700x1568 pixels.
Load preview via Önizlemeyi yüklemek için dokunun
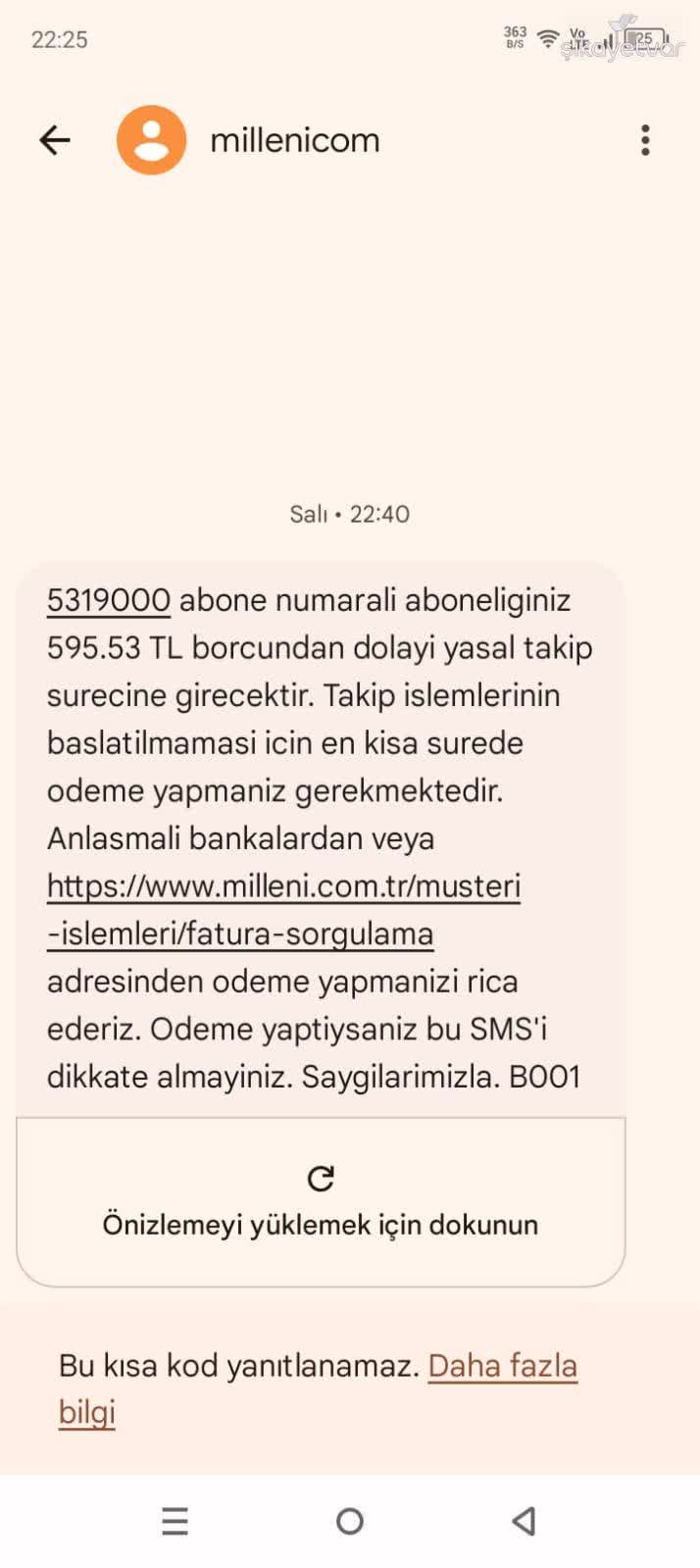click(321, 1202)
